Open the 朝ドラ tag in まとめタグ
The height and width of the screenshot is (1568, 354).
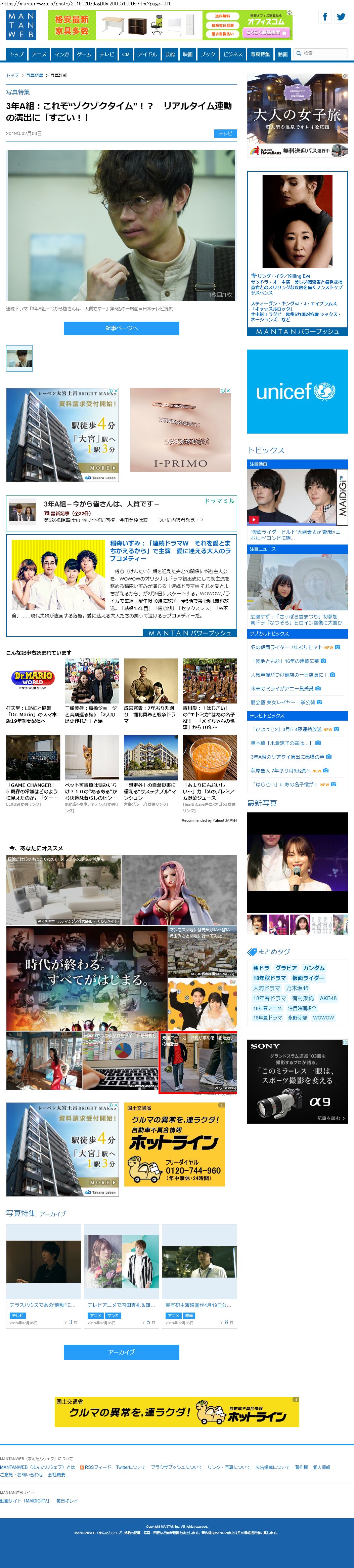tap(261, 968)
